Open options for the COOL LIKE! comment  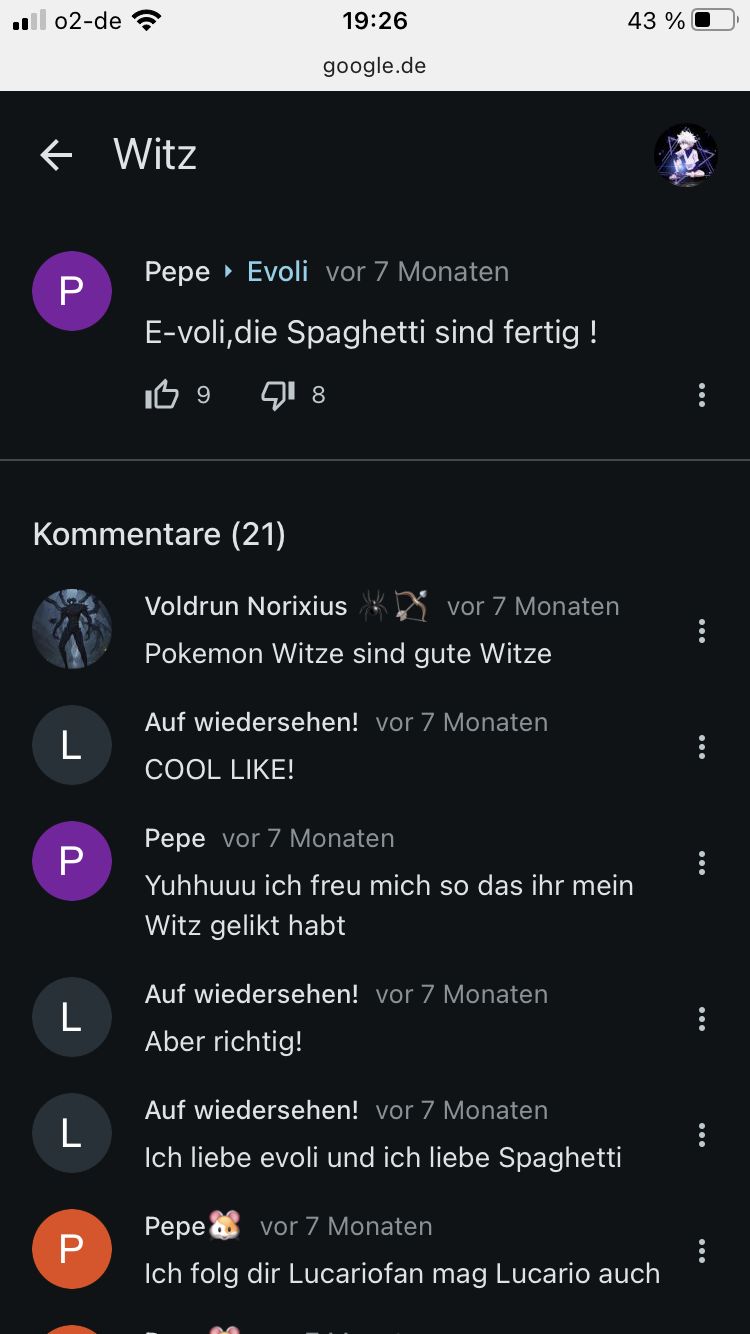tap(701, 746)
